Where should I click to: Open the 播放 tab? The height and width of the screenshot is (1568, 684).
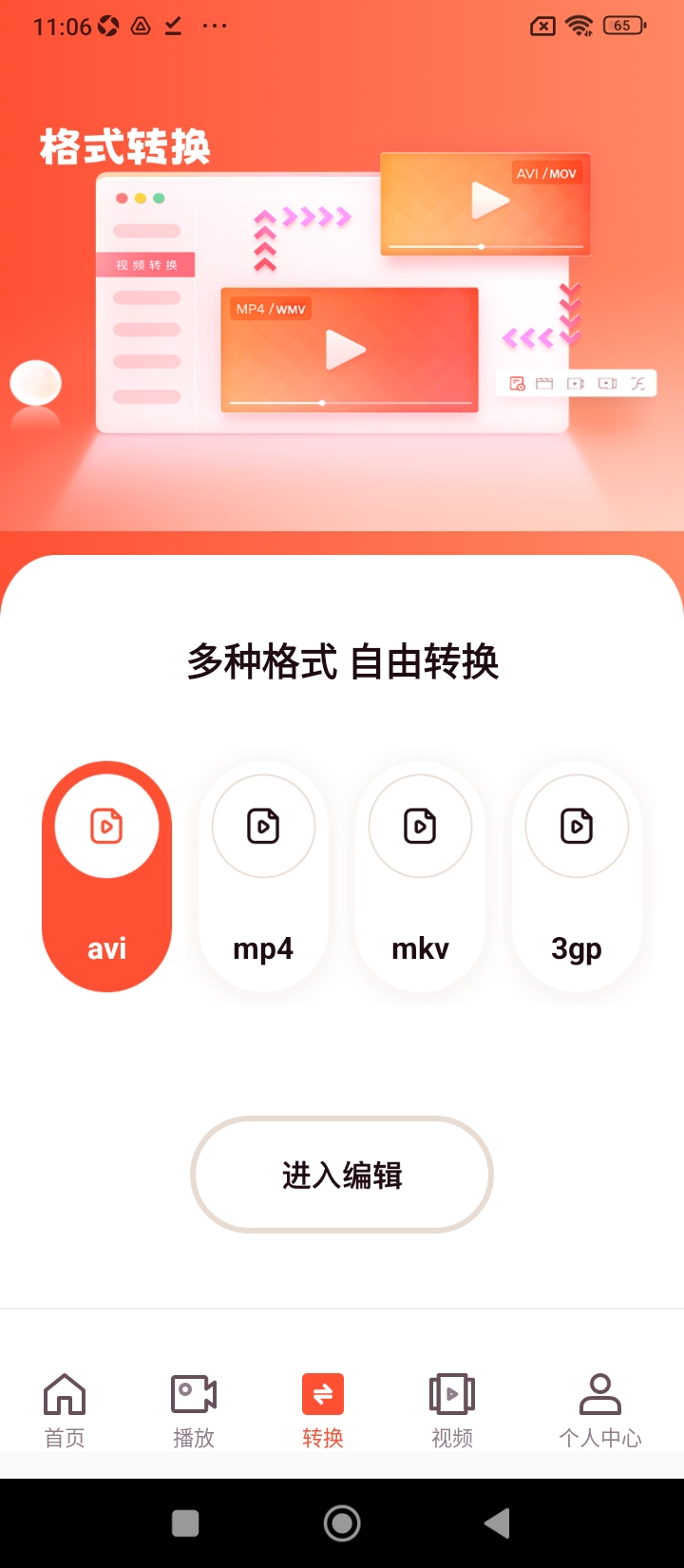[x=194, y=1410]
